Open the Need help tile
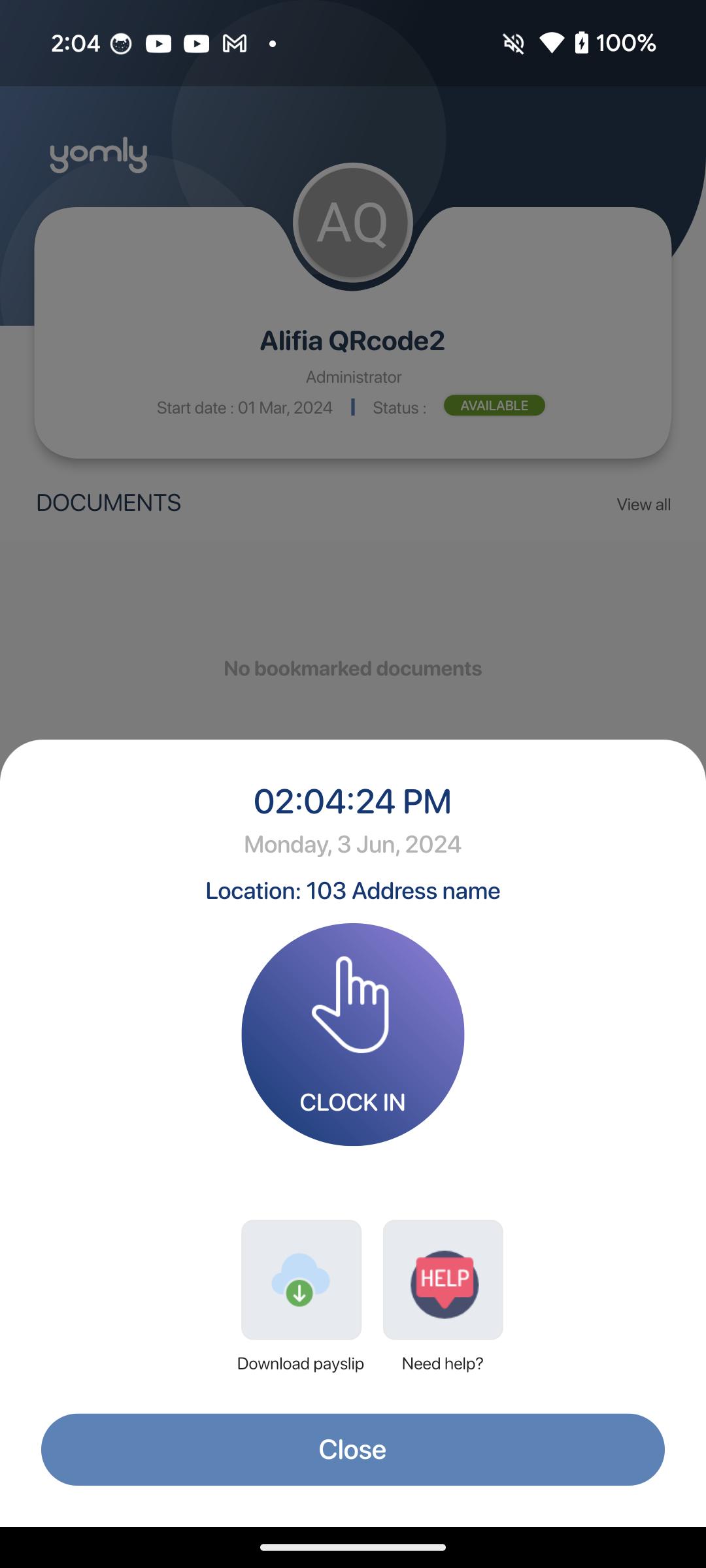This screenshot has height=1568, width=706. tap(443, 1279)
